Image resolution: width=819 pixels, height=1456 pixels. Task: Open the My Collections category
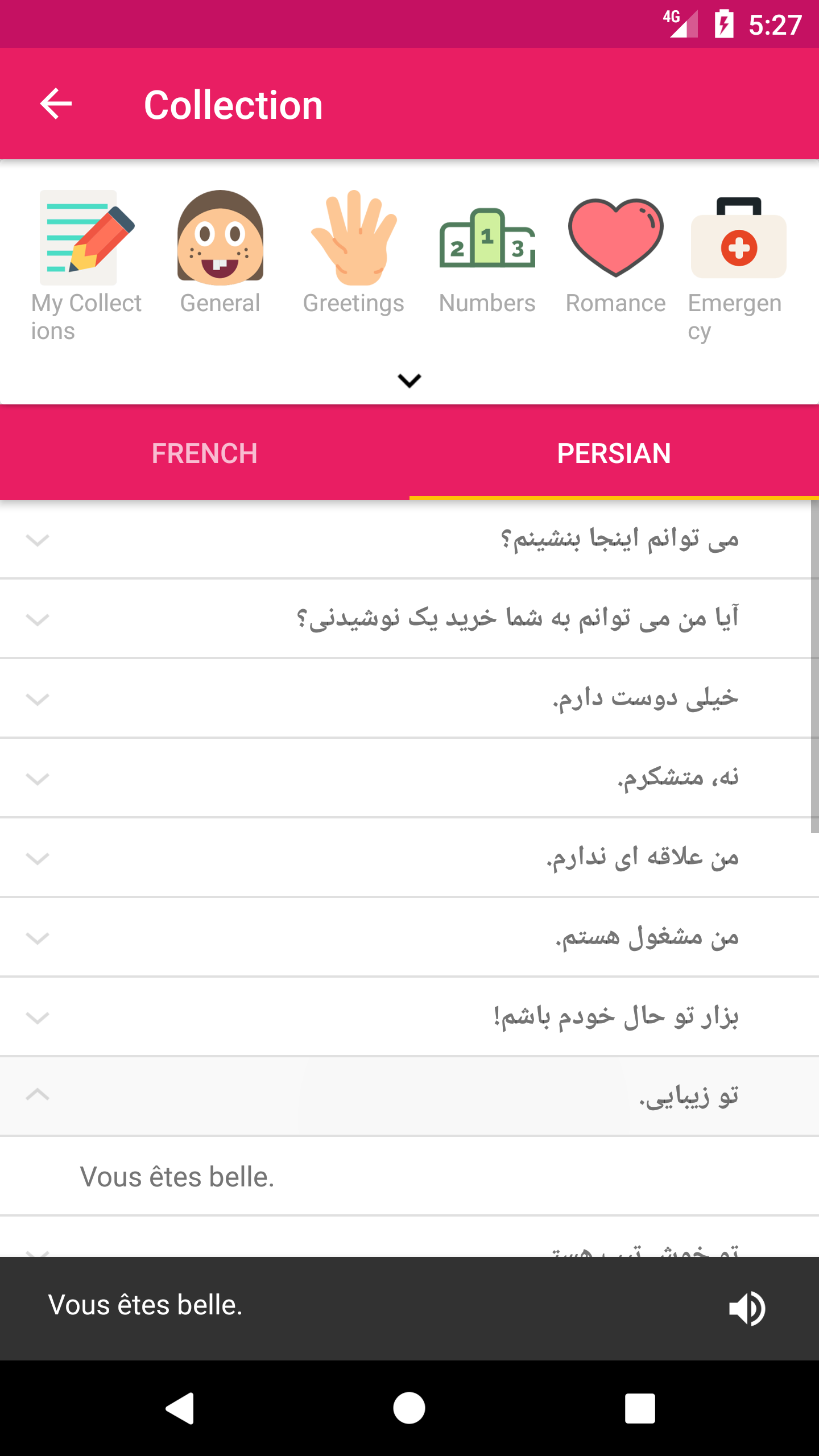pos(86,264)
